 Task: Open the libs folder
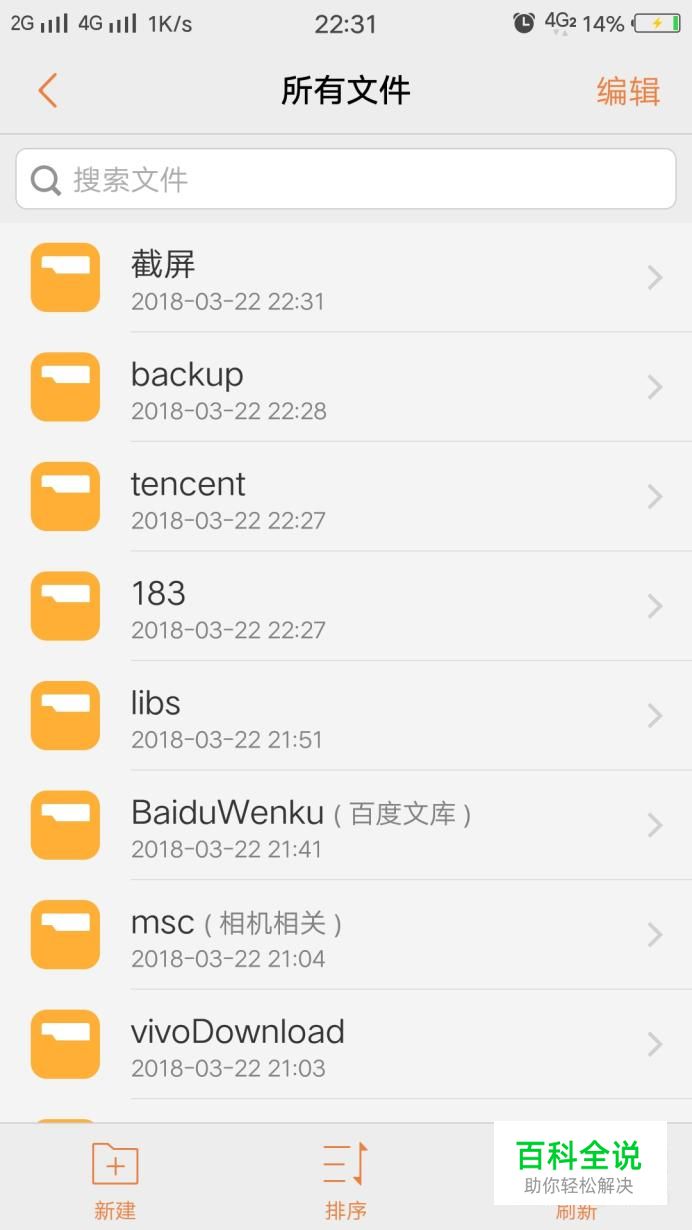[x=346, y=716]
